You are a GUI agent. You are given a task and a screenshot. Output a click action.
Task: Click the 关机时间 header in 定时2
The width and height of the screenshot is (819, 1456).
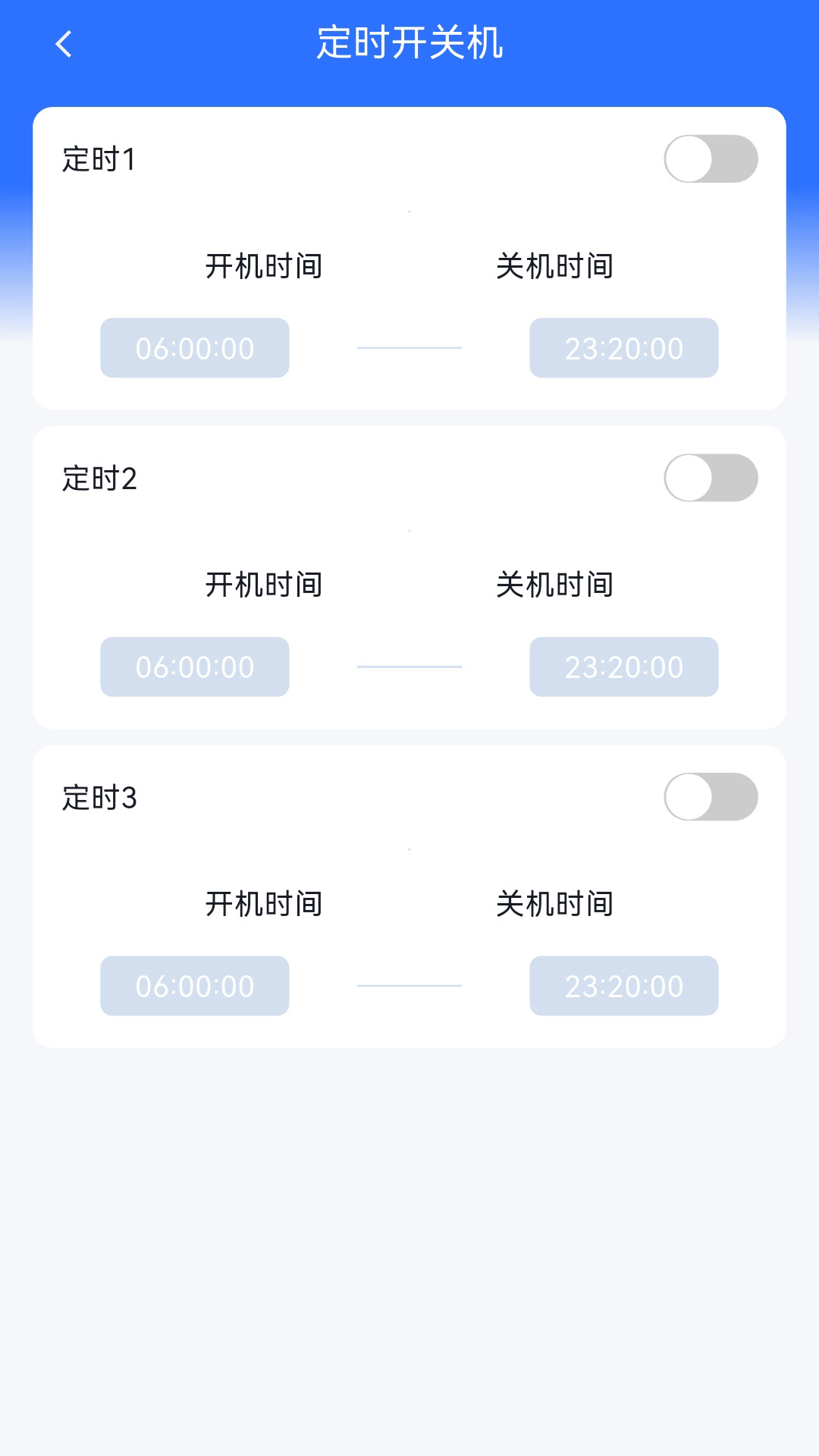tap(554, 584)
